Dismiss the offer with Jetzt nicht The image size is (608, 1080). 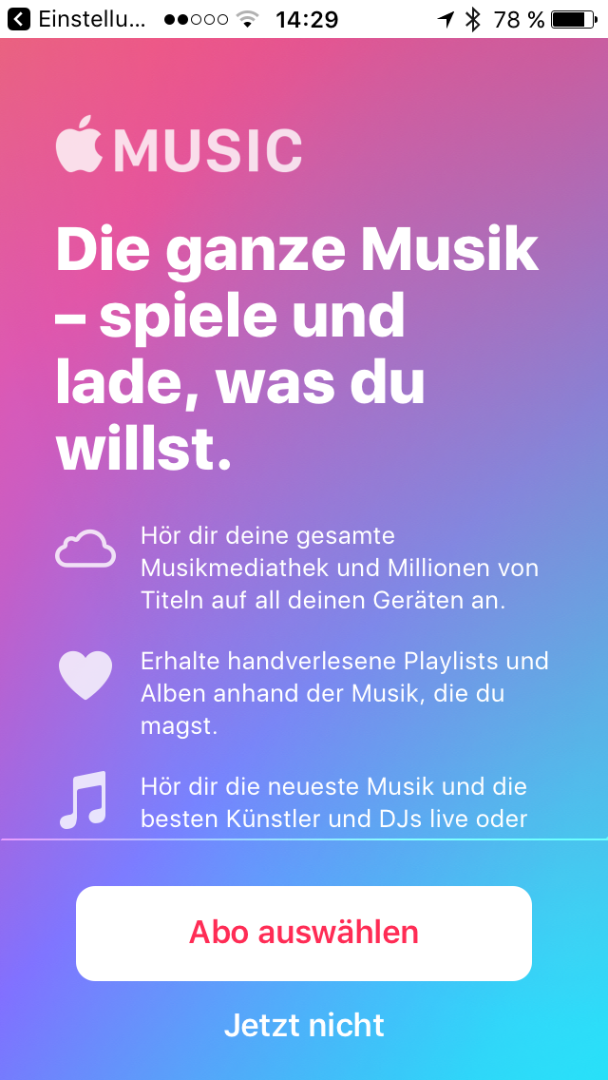click(x=304, y=1025)
